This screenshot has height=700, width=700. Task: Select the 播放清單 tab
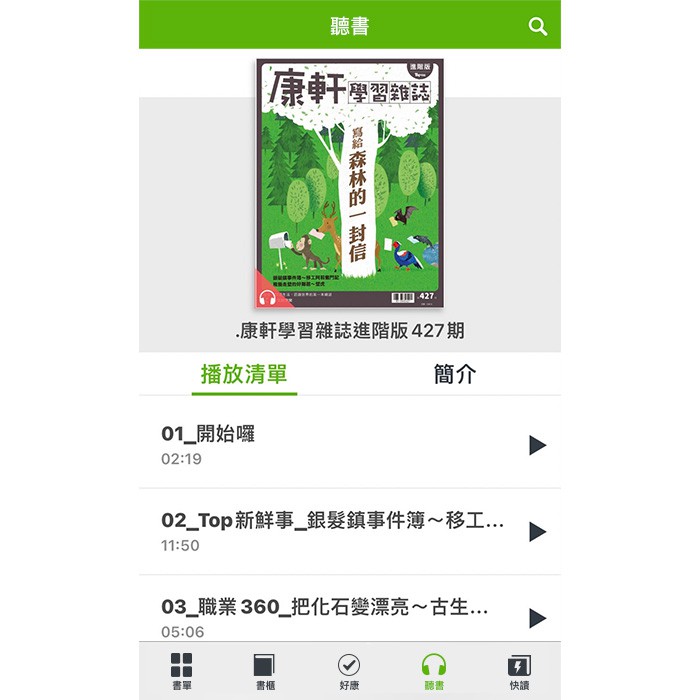[x=244, y=374]
